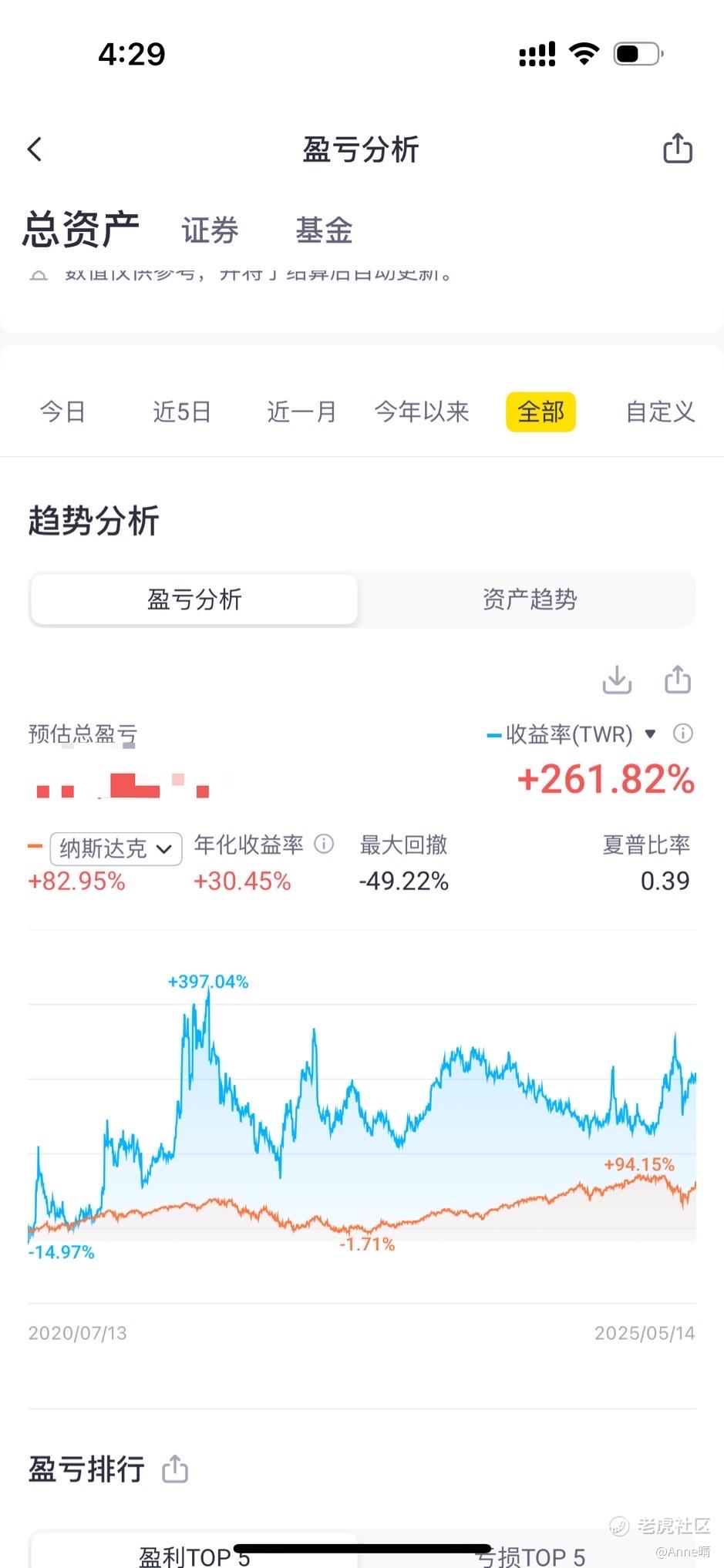This screenshot has width=724, height=1568.
Task: Select the 今年以来 time range
Action: tap(422, 411)
